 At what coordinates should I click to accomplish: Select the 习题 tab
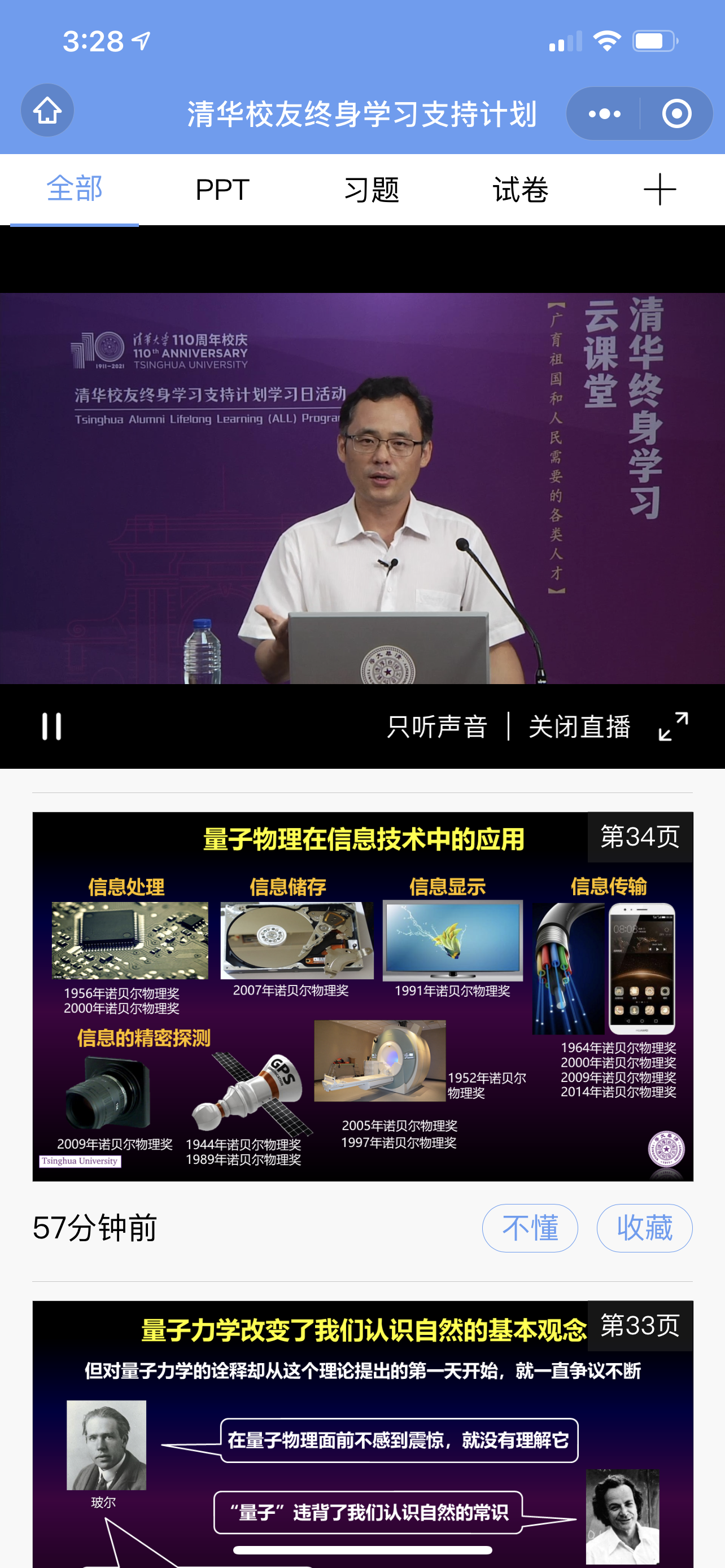point(372,189)
